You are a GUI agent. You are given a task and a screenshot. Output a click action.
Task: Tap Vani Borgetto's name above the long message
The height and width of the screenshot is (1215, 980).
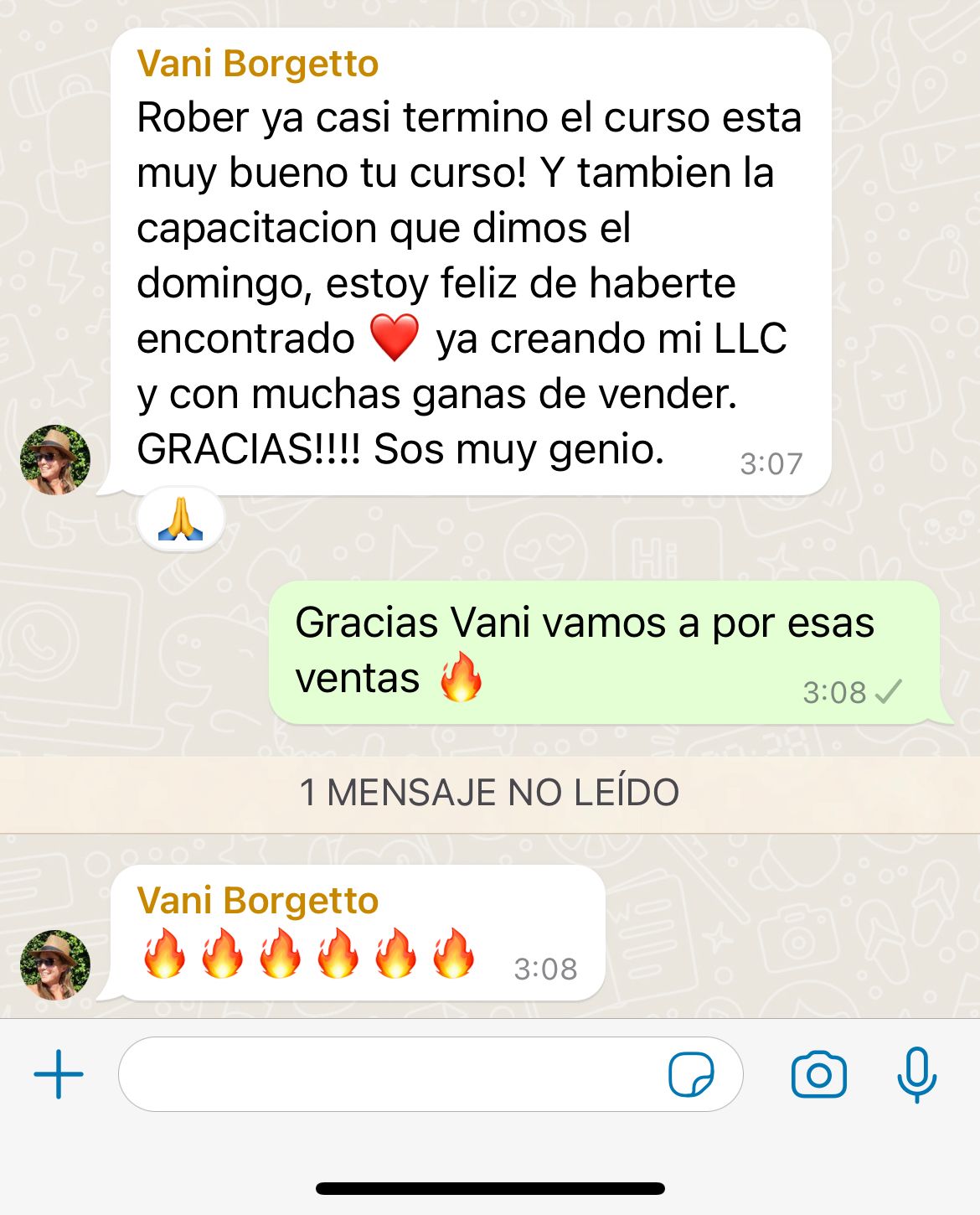(x=258, y=64)
